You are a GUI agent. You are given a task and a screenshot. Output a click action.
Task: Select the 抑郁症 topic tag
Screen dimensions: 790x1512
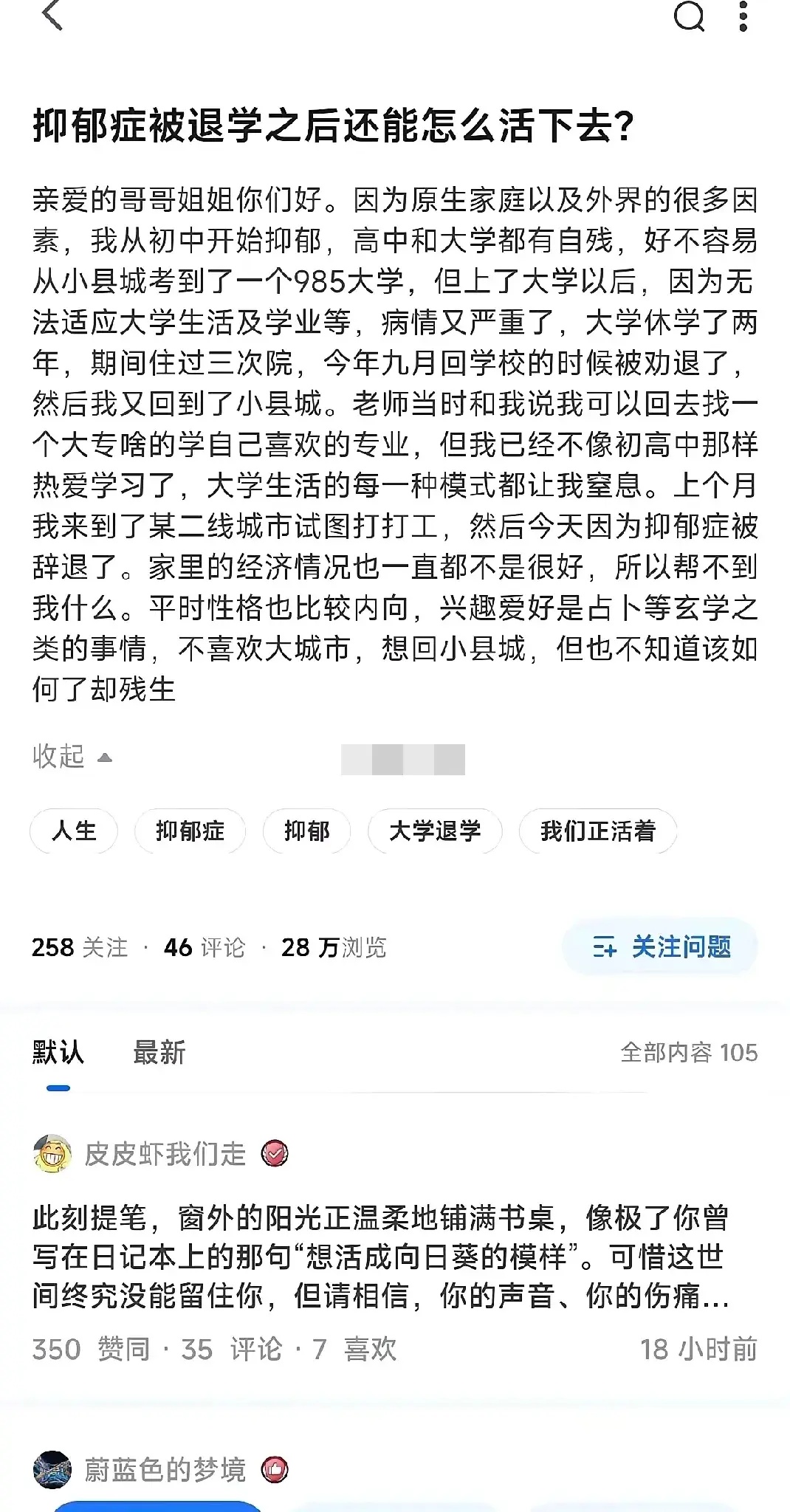pyautogui.click(x=190, y=831)
